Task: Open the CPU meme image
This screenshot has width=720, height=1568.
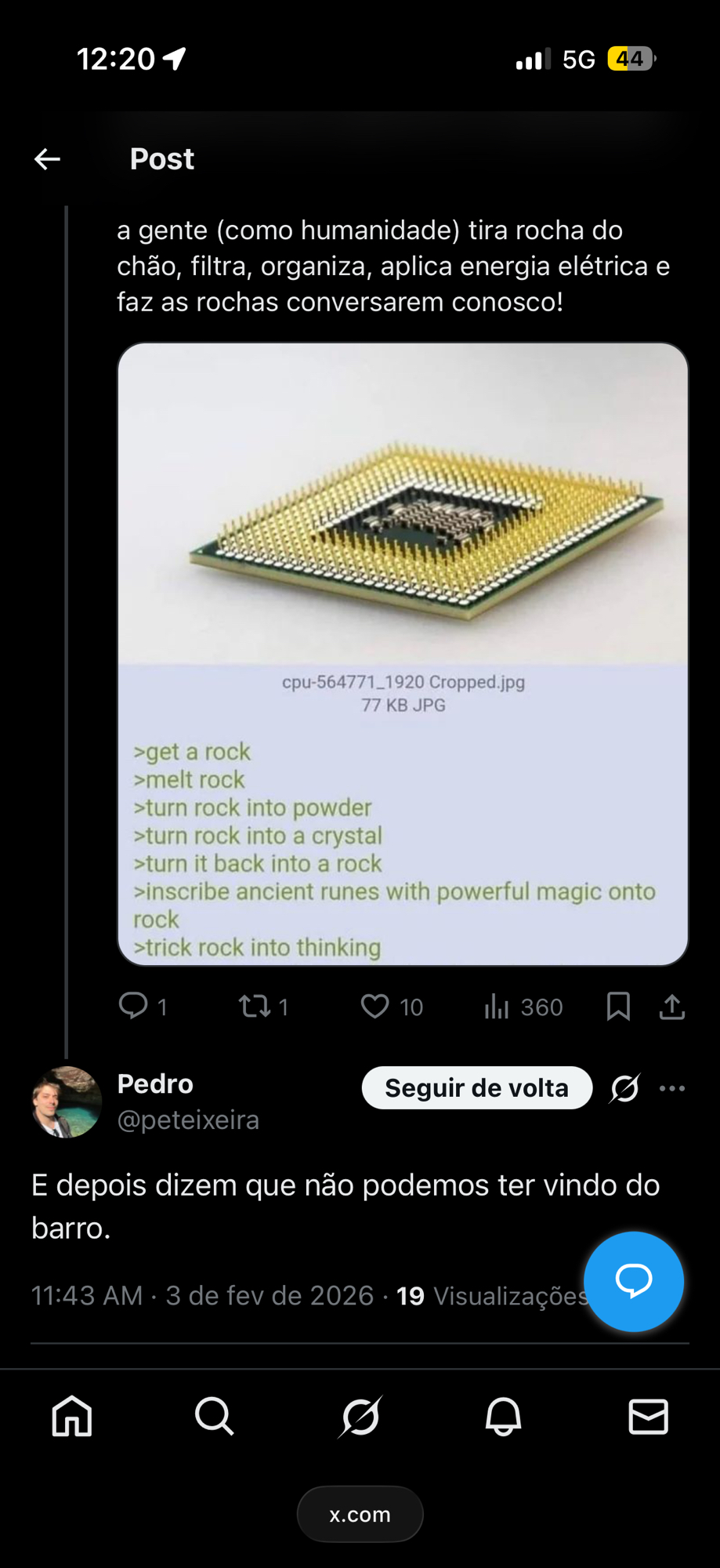Action: (x=403, y=653)
